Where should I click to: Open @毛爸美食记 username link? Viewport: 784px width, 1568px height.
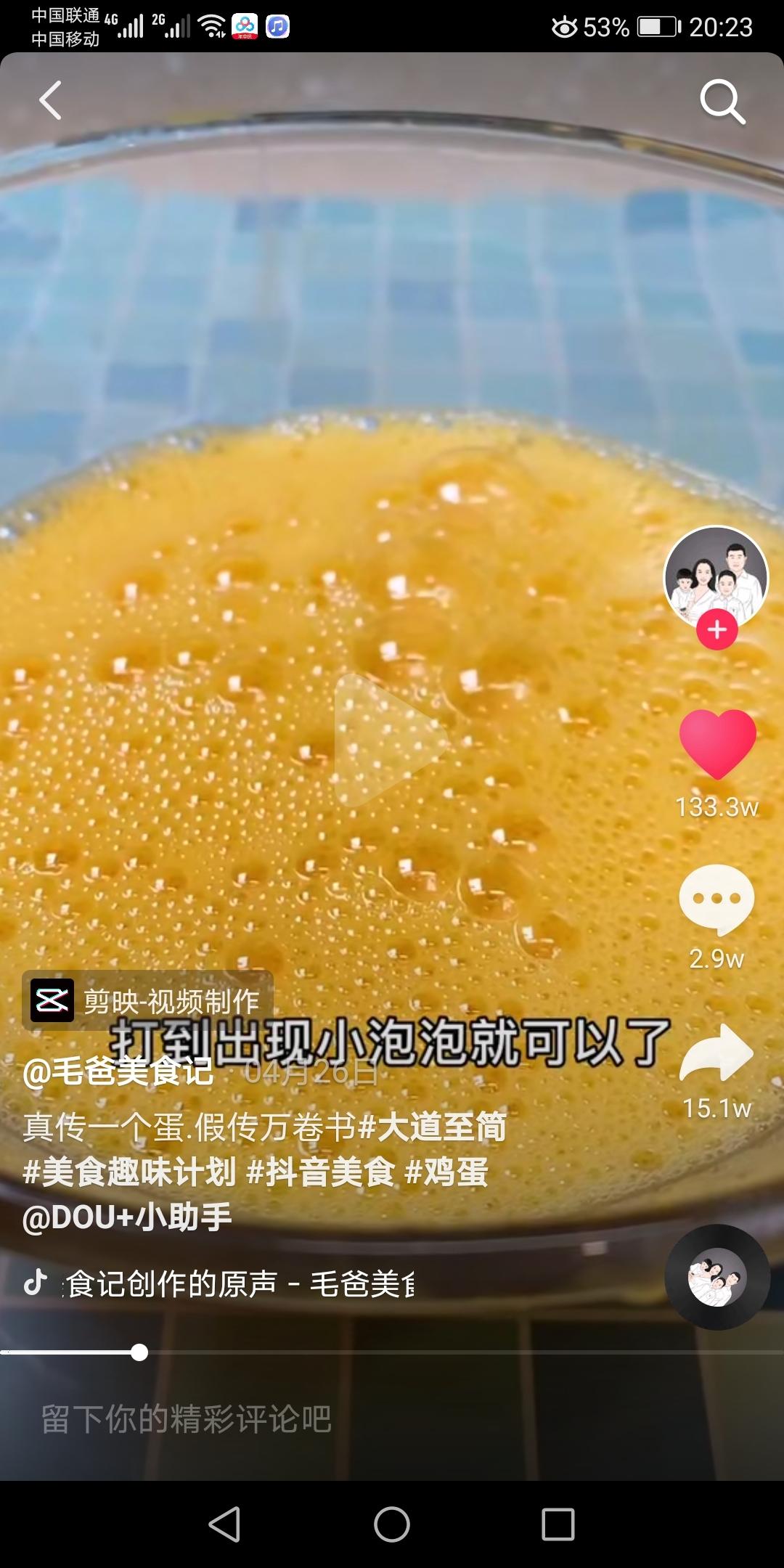(x=118, y=1071)
